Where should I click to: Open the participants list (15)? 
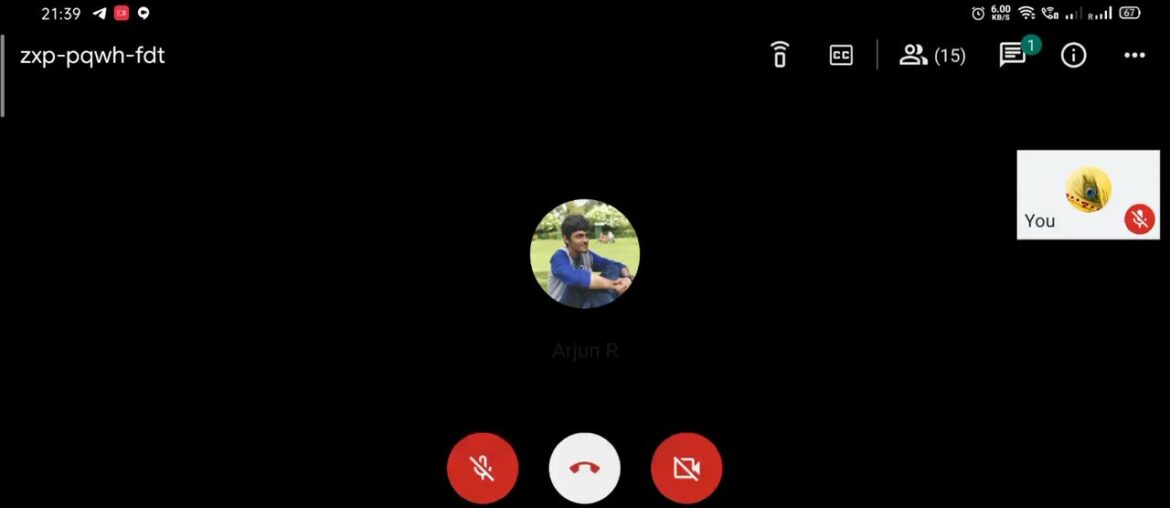[931, 55]
